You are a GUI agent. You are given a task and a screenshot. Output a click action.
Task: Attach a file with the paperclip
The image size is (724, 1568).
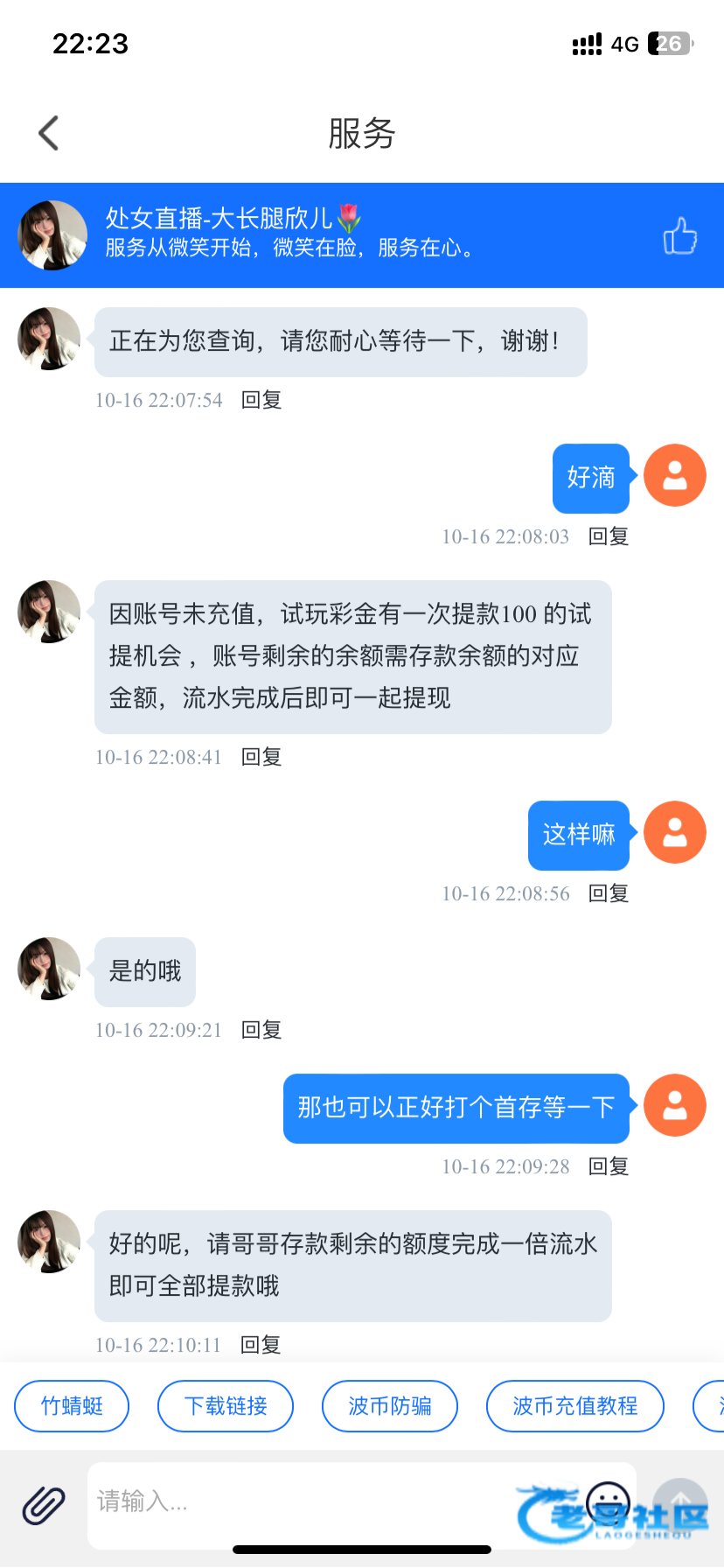coord(44,1506)
